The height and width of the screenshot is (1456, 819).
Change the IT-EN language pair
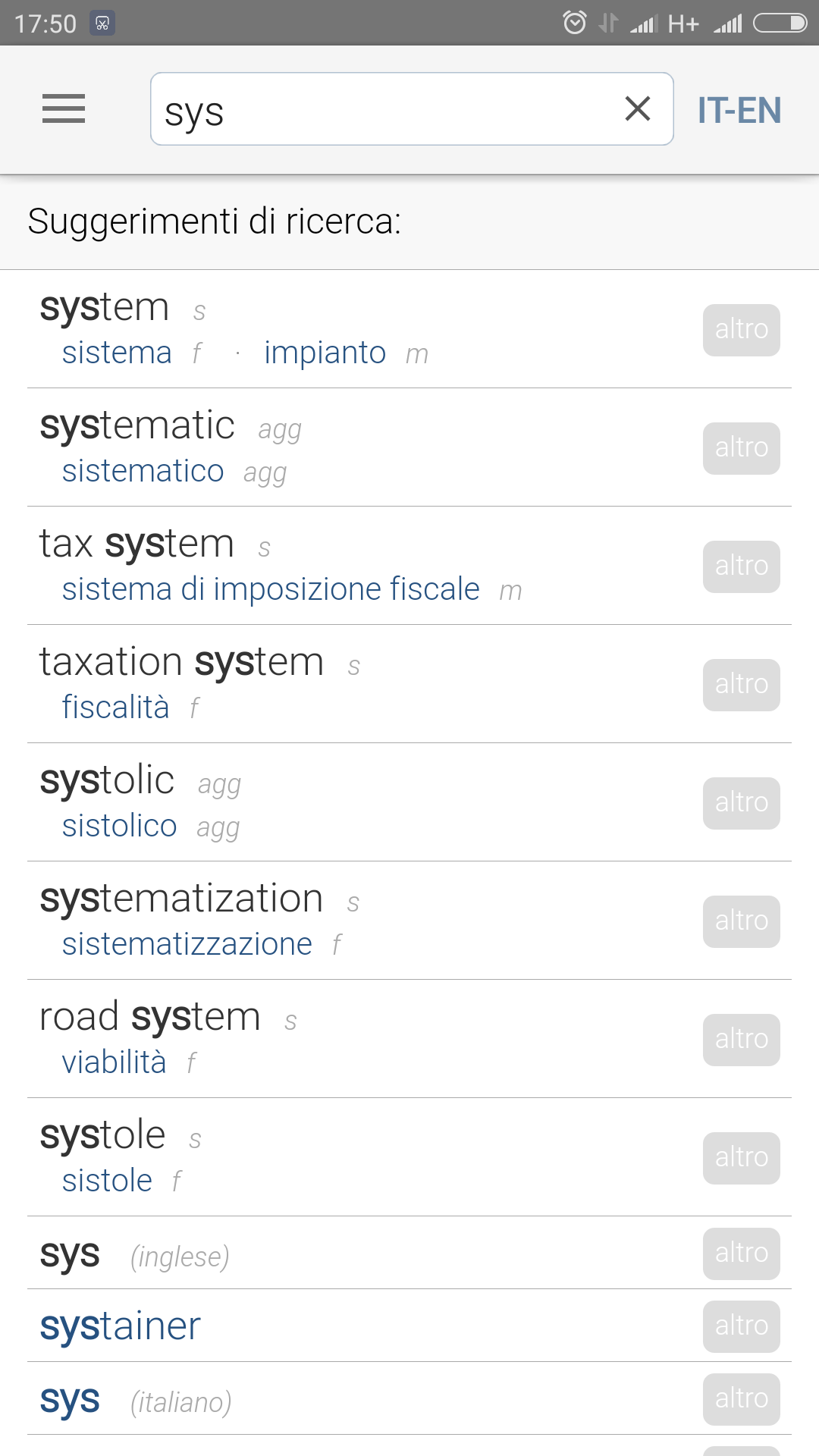pyautogui.click(x=739, y=111)
